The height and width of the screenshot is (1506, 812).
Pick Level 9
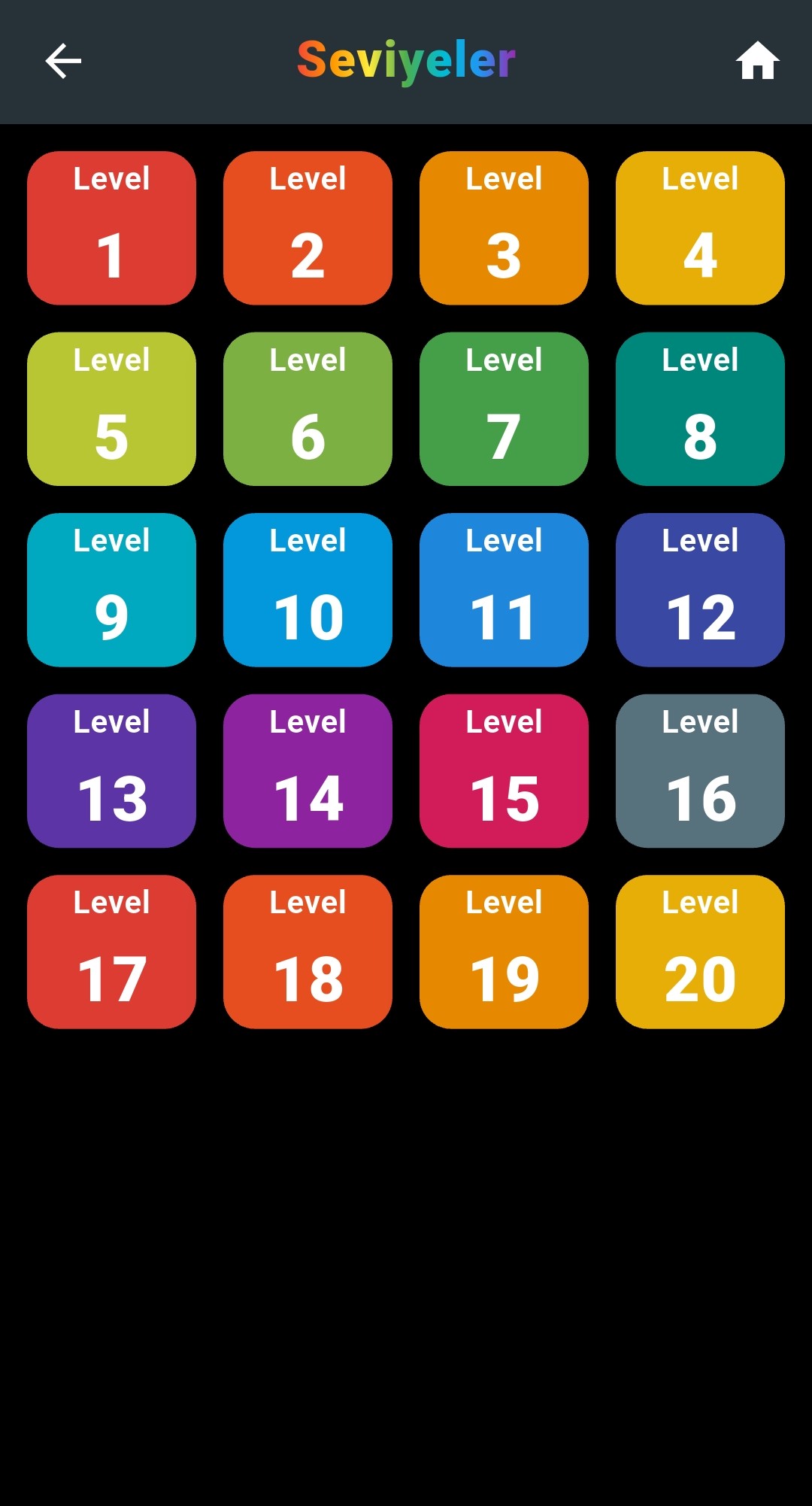[x=111, y=590]
